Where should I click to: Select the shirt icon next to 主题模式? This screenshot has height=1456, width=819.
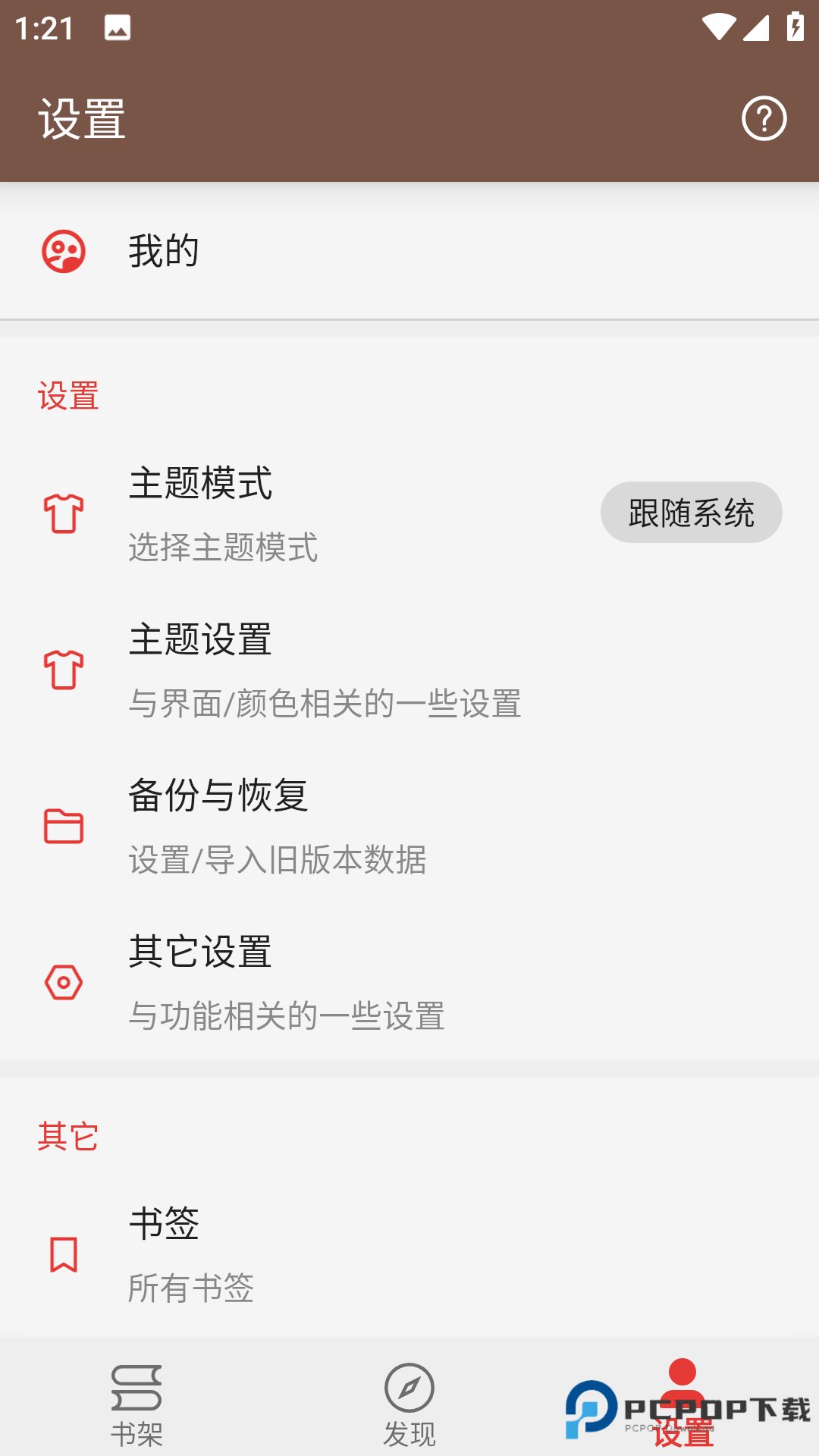[65, 512]
